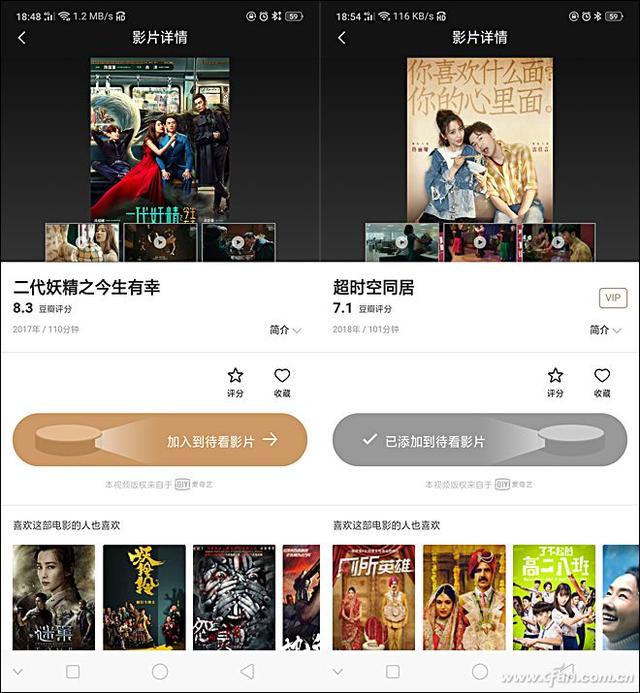Screen dimensions: 640x693
Task: Favorite 二代妖精之今生有幸 with the heart icon
Action: (x=282, y=381)
